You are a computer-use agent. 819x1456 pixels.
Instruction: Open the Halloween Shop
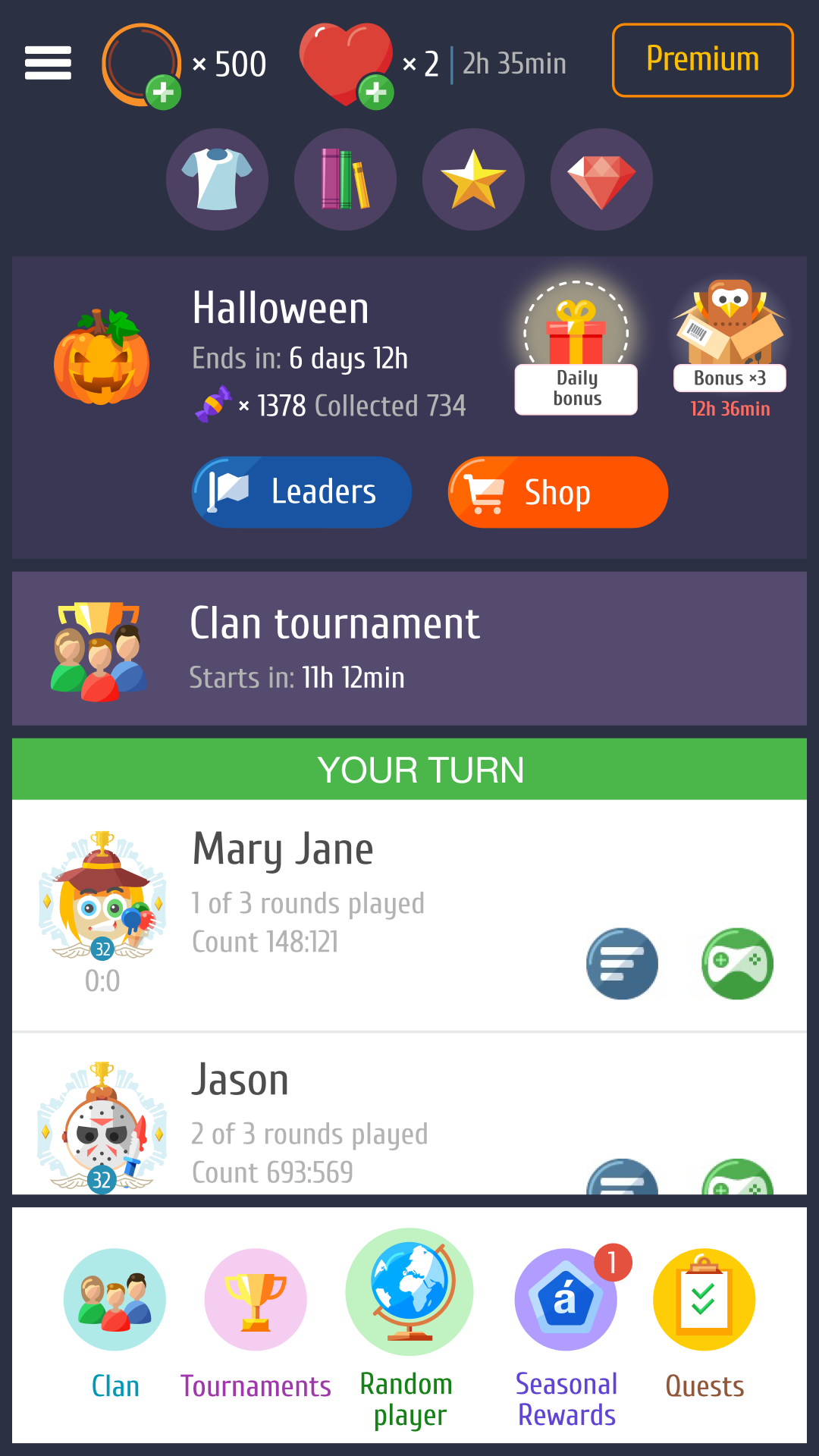(558, 492)
